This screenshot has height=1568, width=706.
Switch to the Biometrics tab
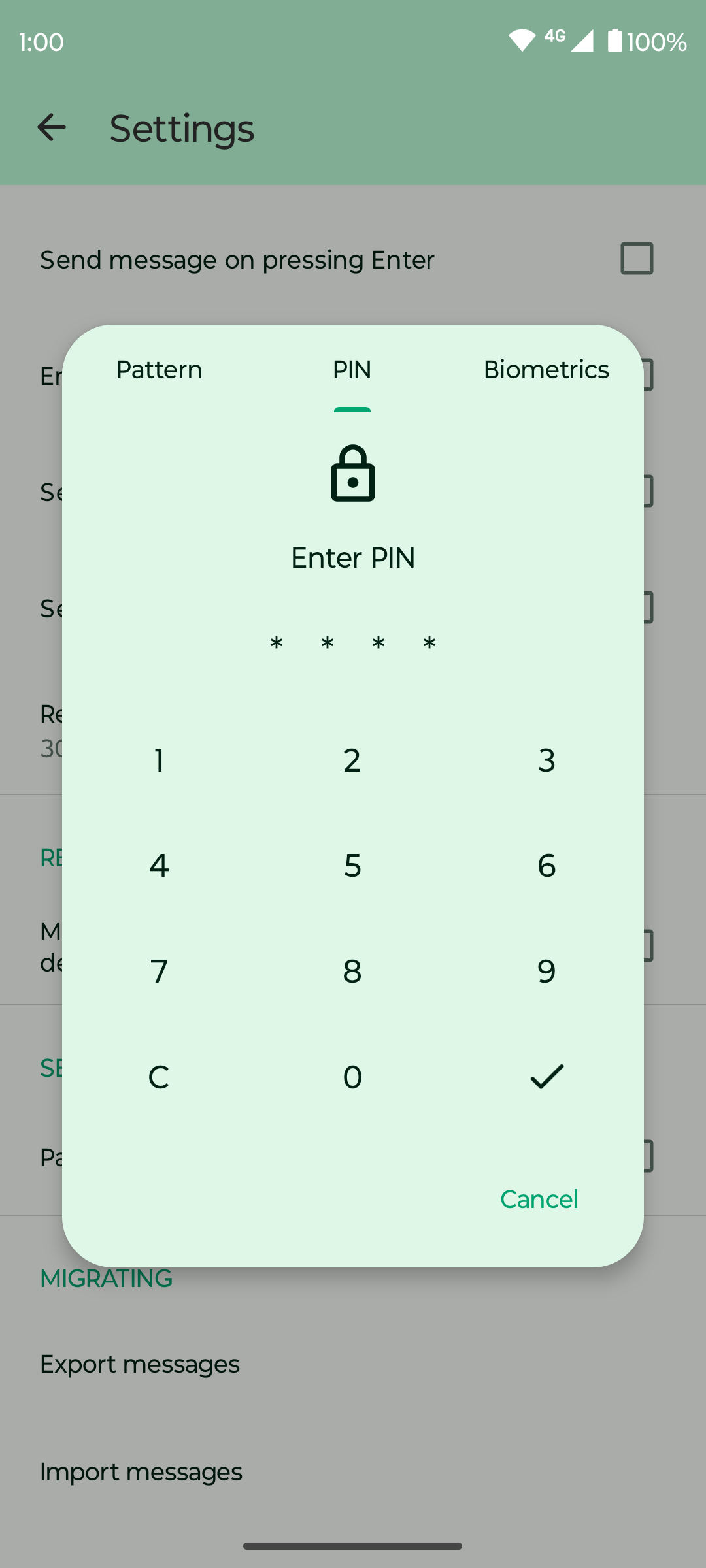tap(546, 370)
